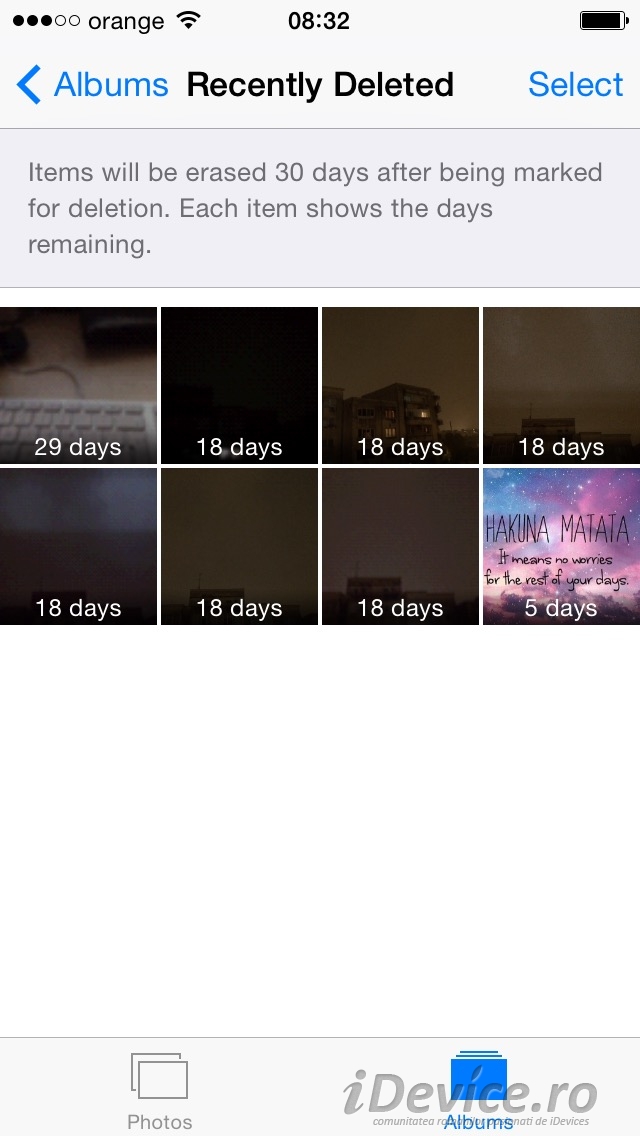640x1136 pixels.
Task: Open the keyboard photo with 29 days
Action: [x=78, y=385]
